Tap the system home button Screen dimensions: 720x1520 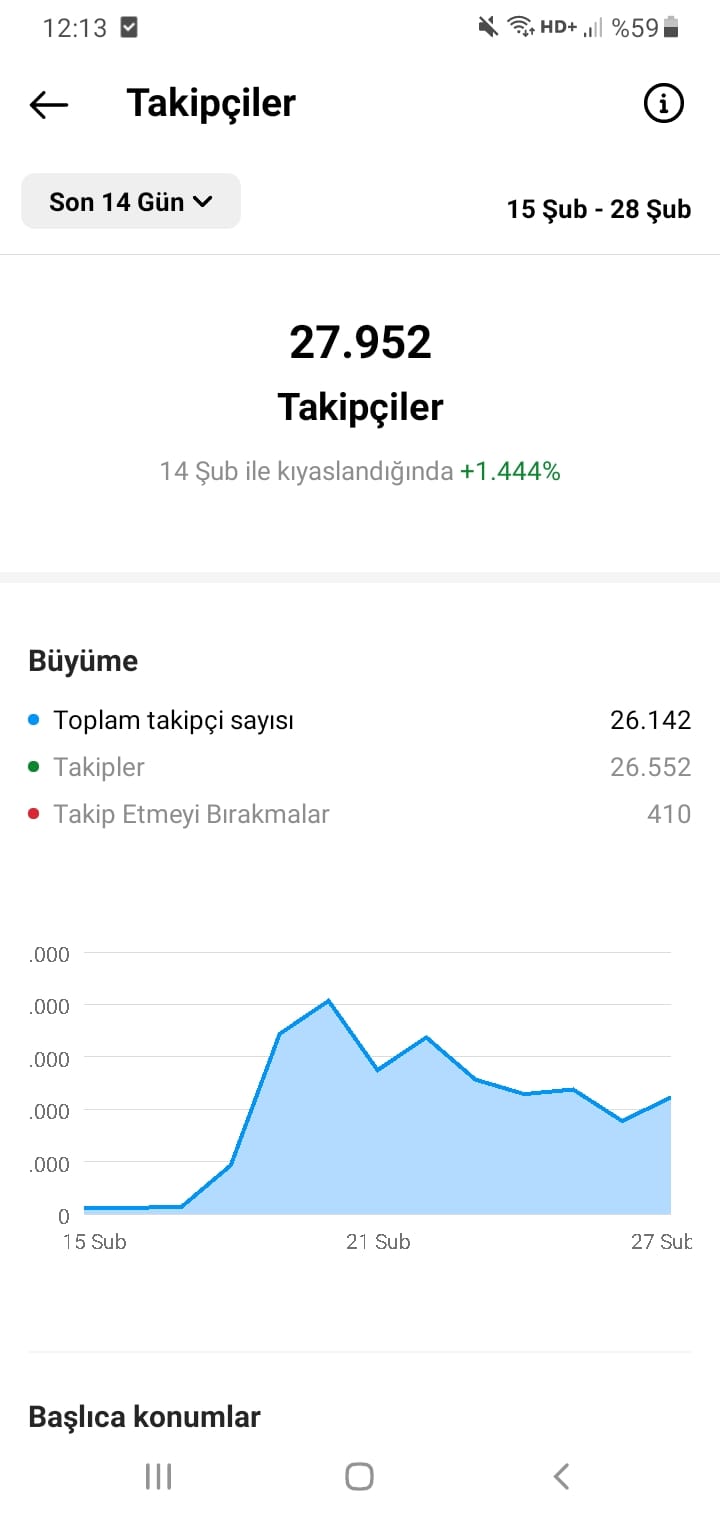[359, 1476]
